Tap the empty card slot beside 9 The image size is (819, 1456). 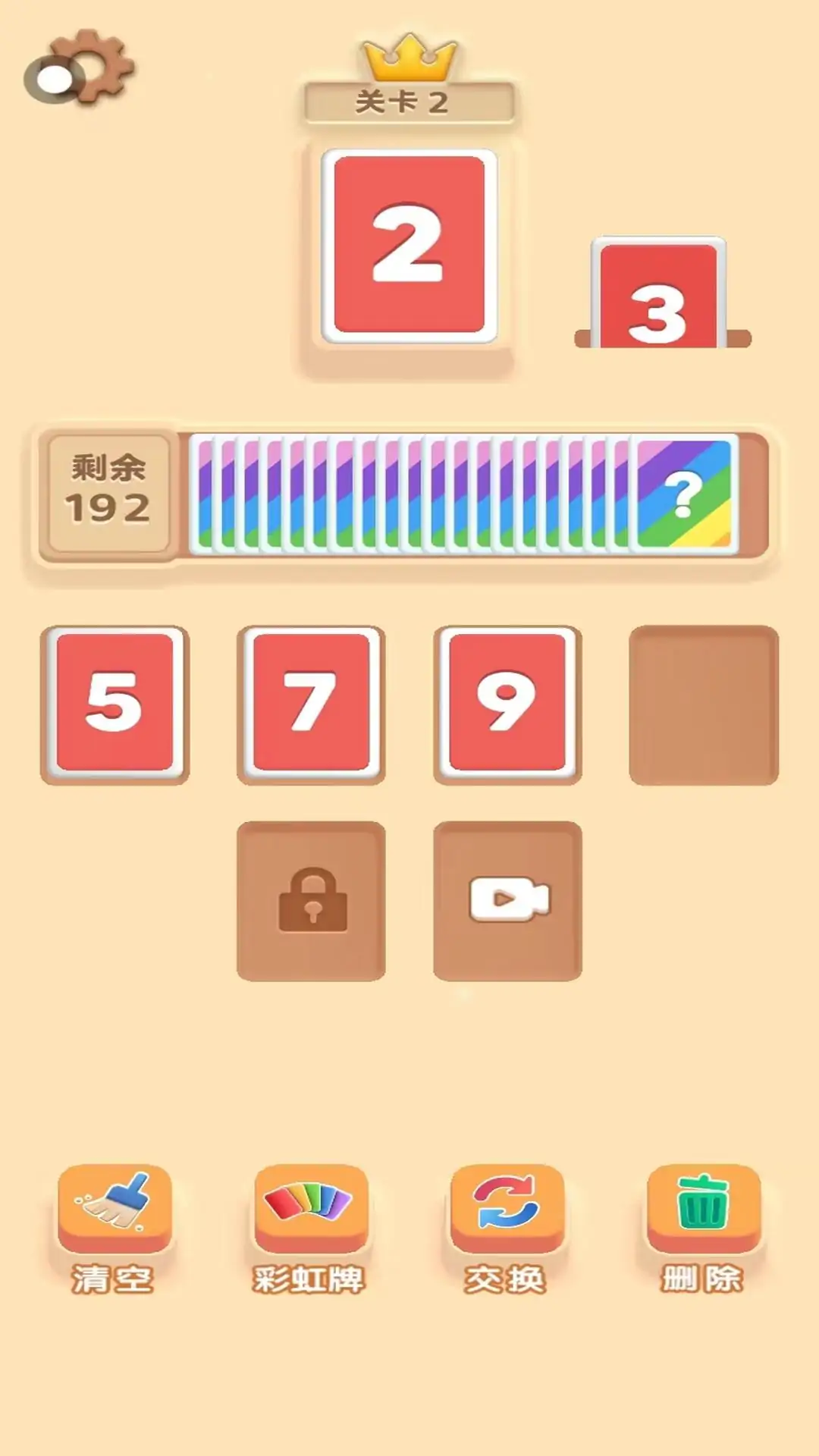click(704, 704)
